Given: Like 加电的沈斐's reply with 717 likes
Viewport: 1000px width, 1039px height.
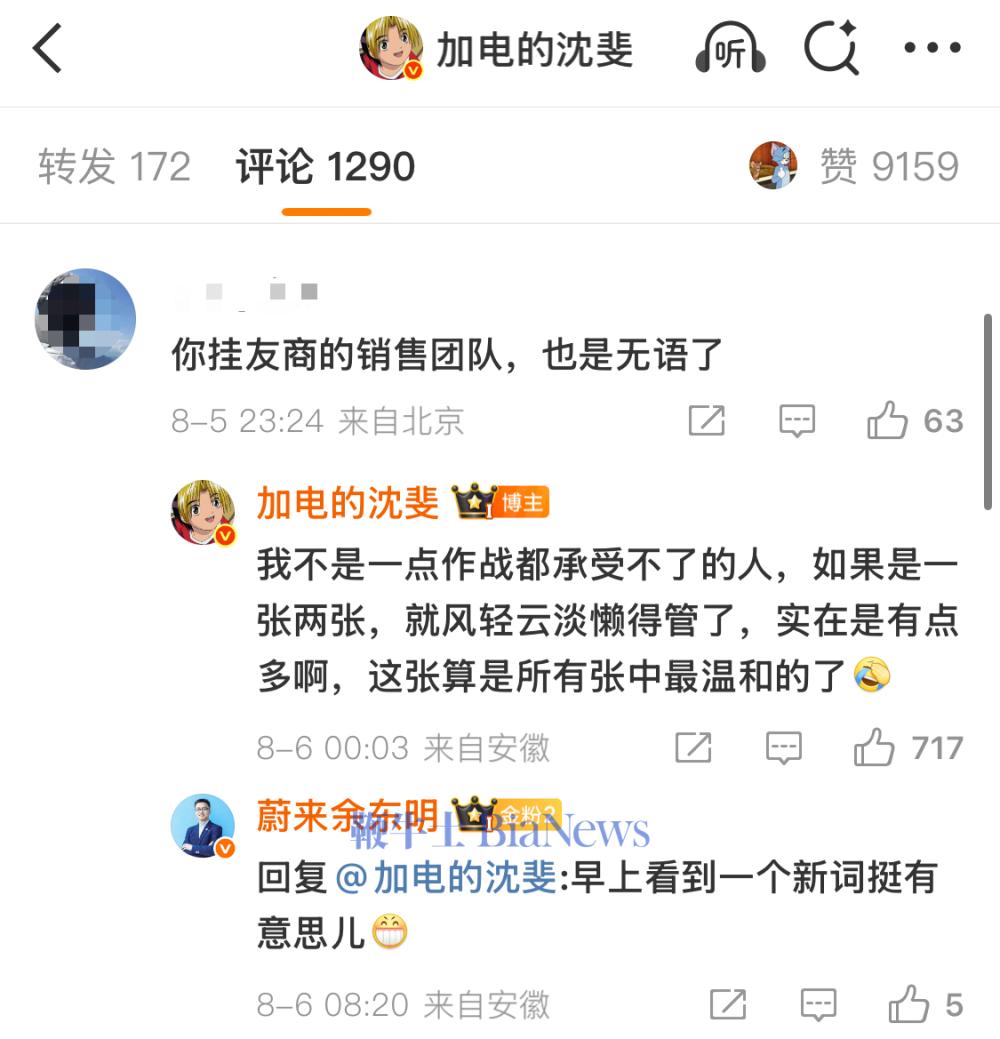Looking at the screenshot, I should [x=874, y=747].
